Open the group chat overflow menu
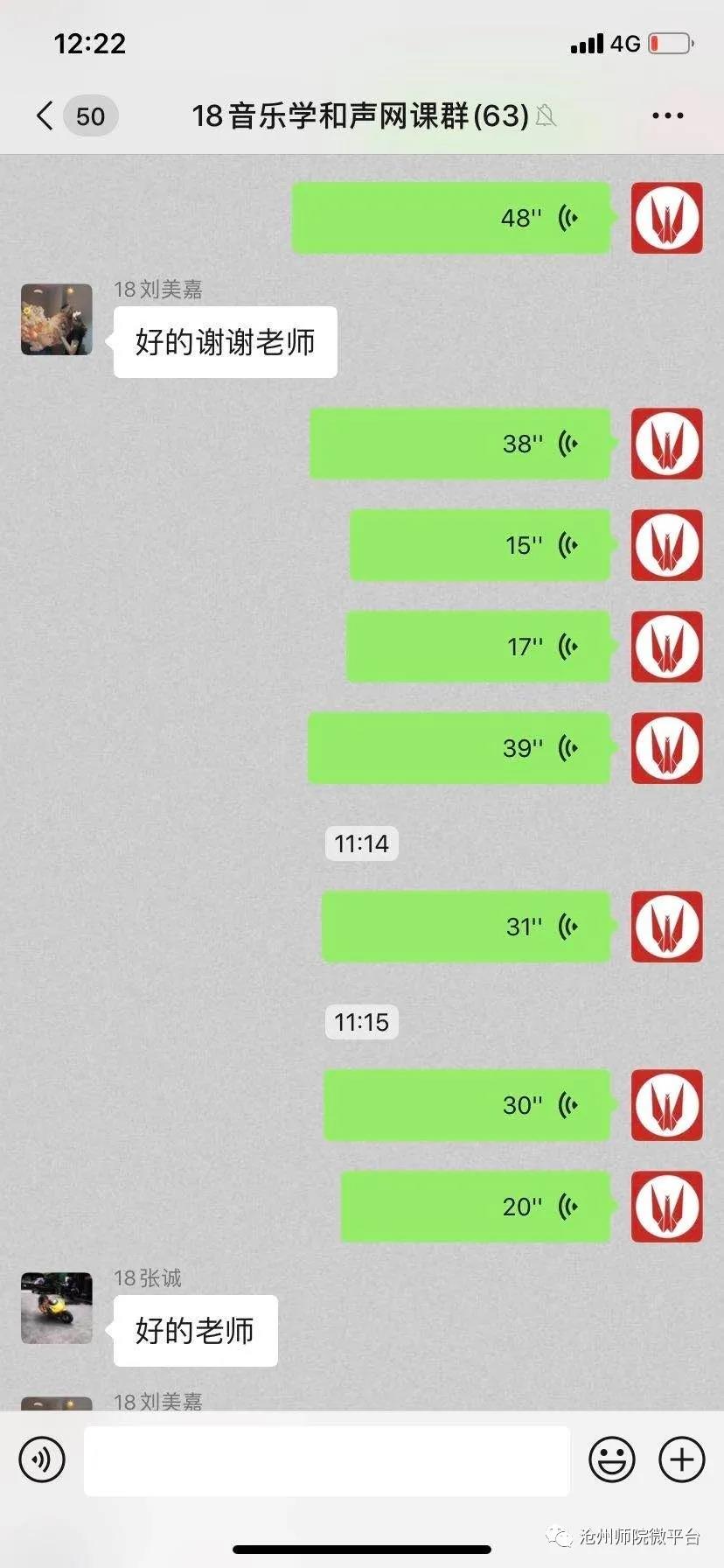Viewport: 724px width, 1568px height. [x=667, y=115]
